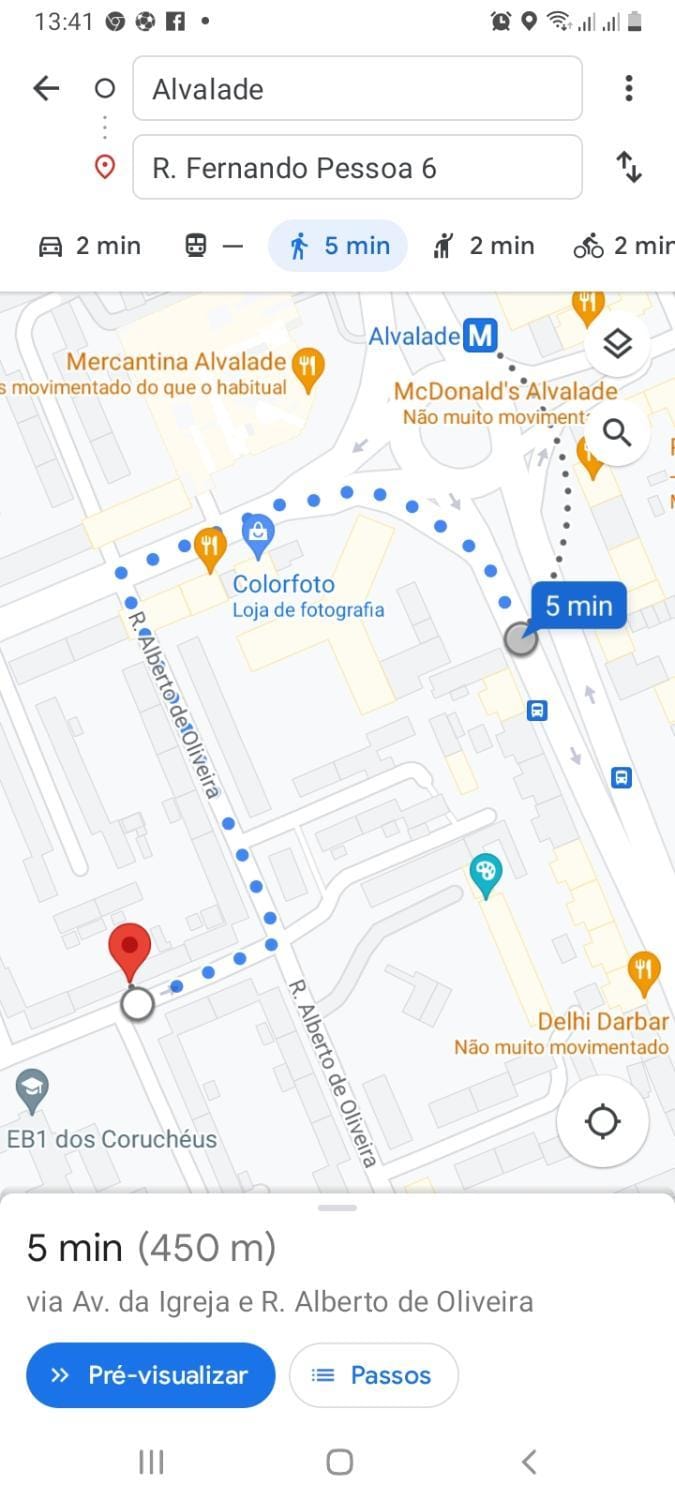
Task: Edit the R. Fernando Pessoa 6 destination field
Action: point(357,167)
